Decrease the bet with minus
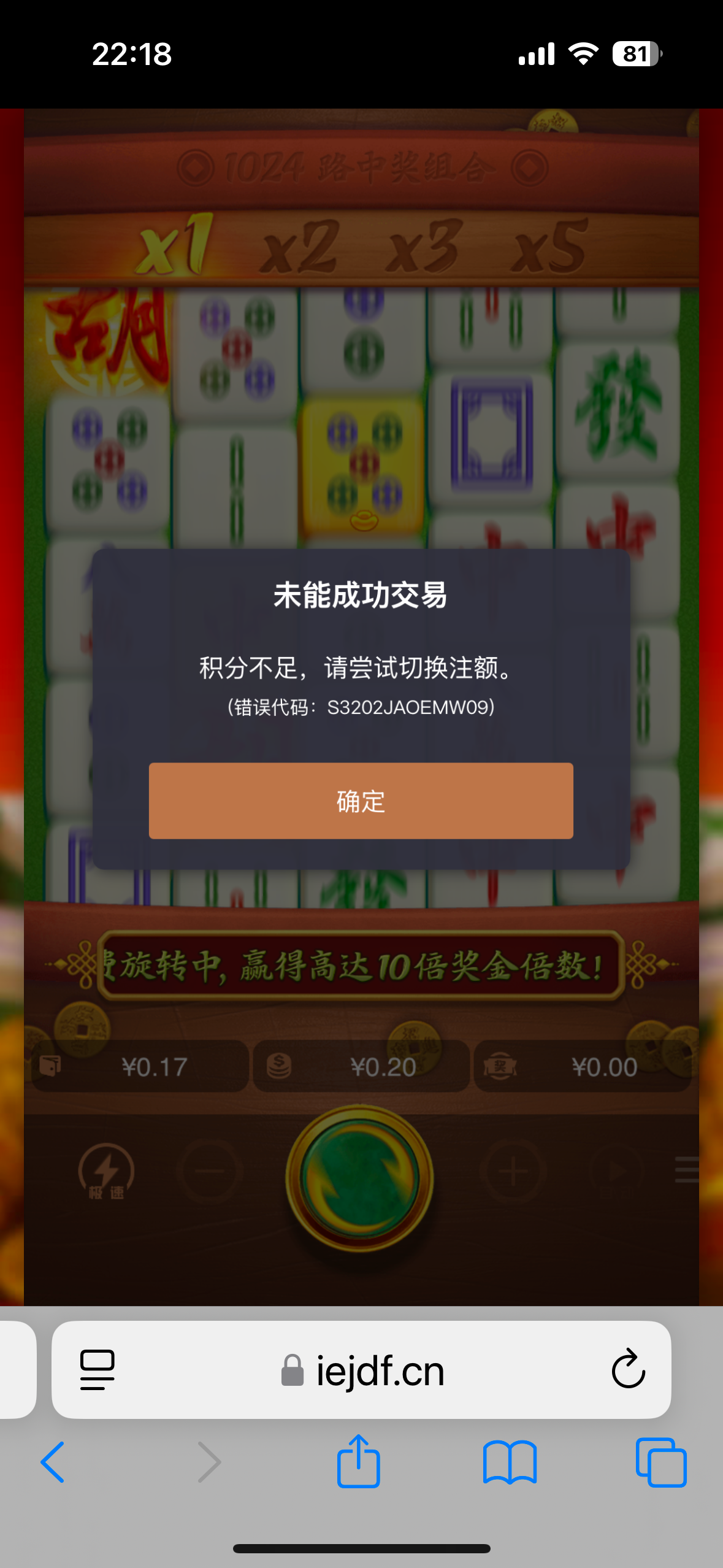Image resolution: width=723 pixels, height=1568 pixels. click(x=209, y=1171)
